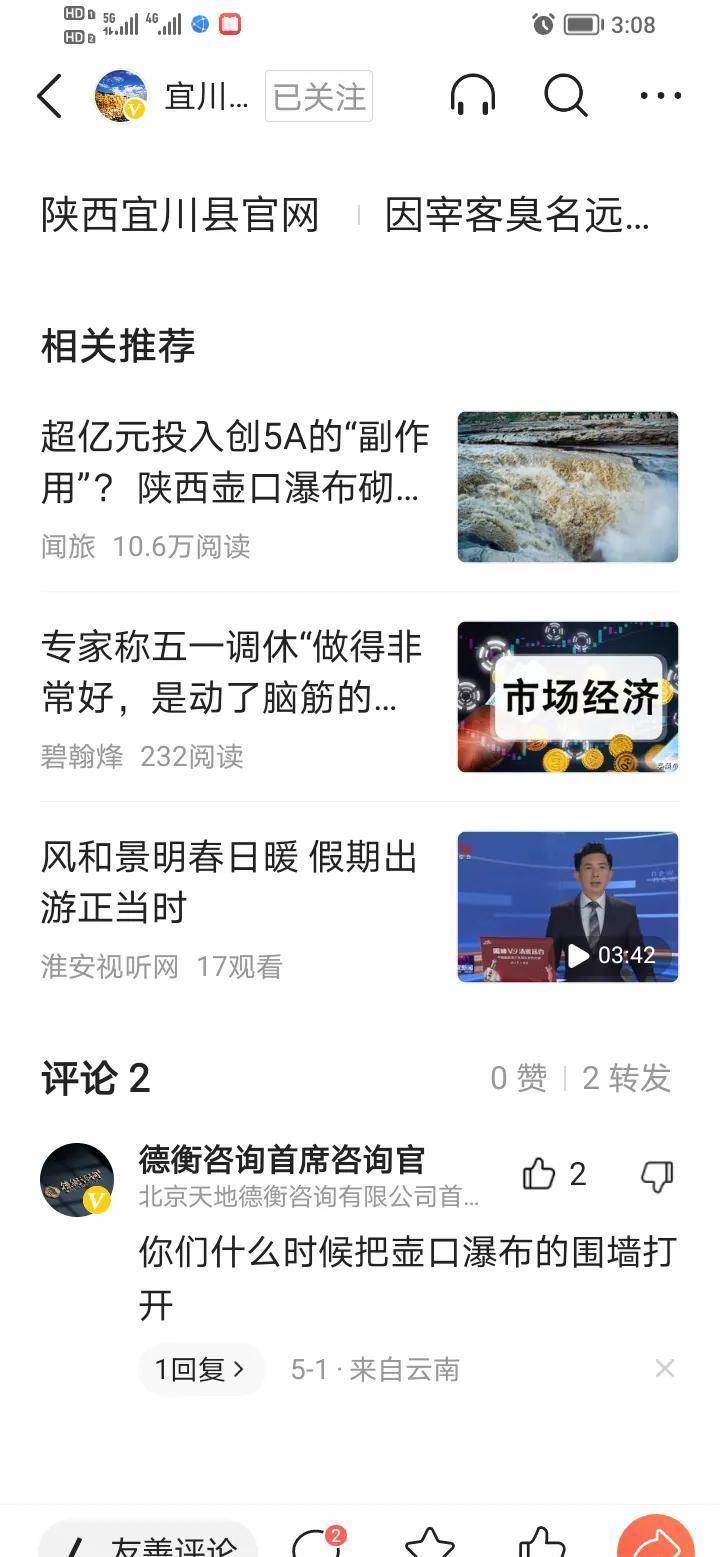This screenshot has width=720, height=1557.
Task: Select the 因宰客臭名远 tag
Action: [x=518, y=215]
